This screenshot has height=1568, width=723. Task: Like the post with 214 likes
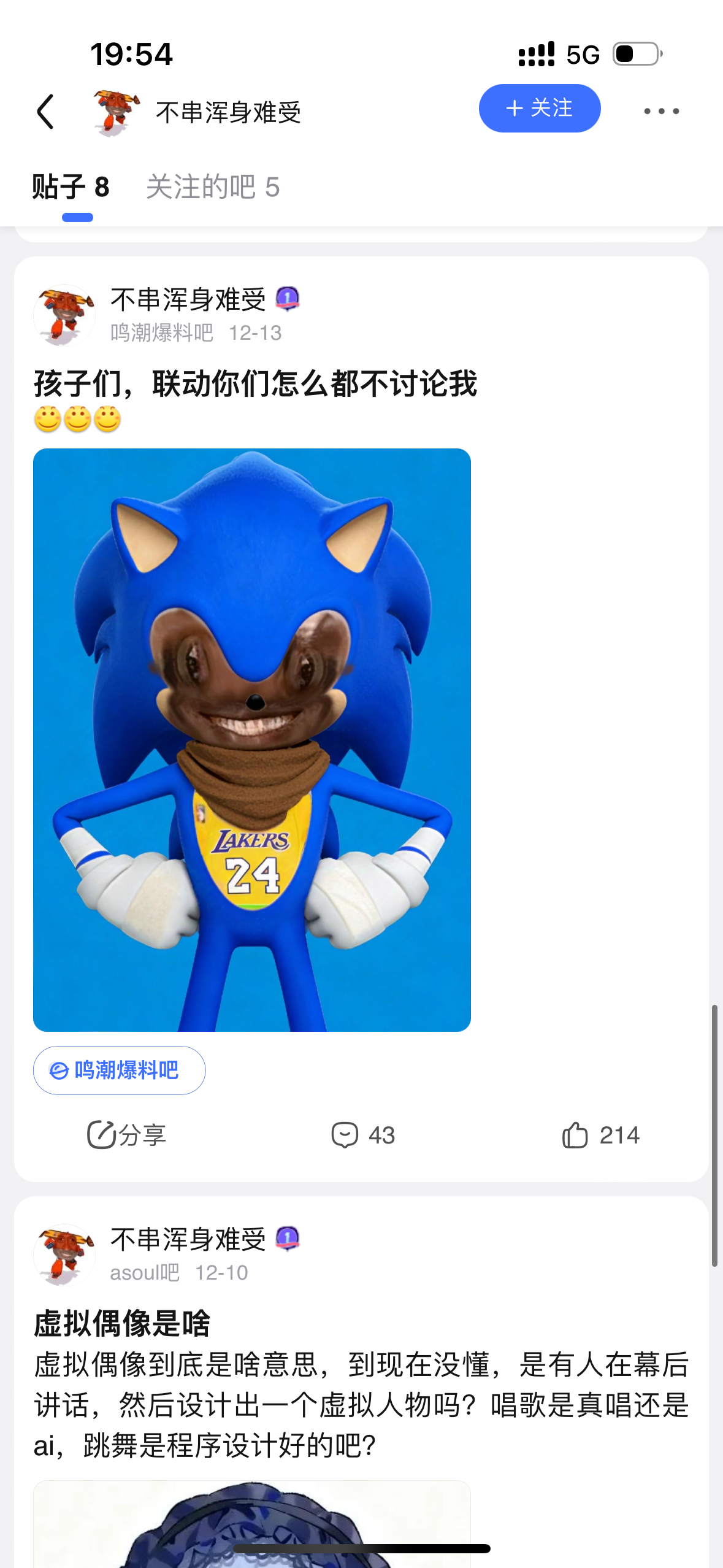click(600, 1135)
